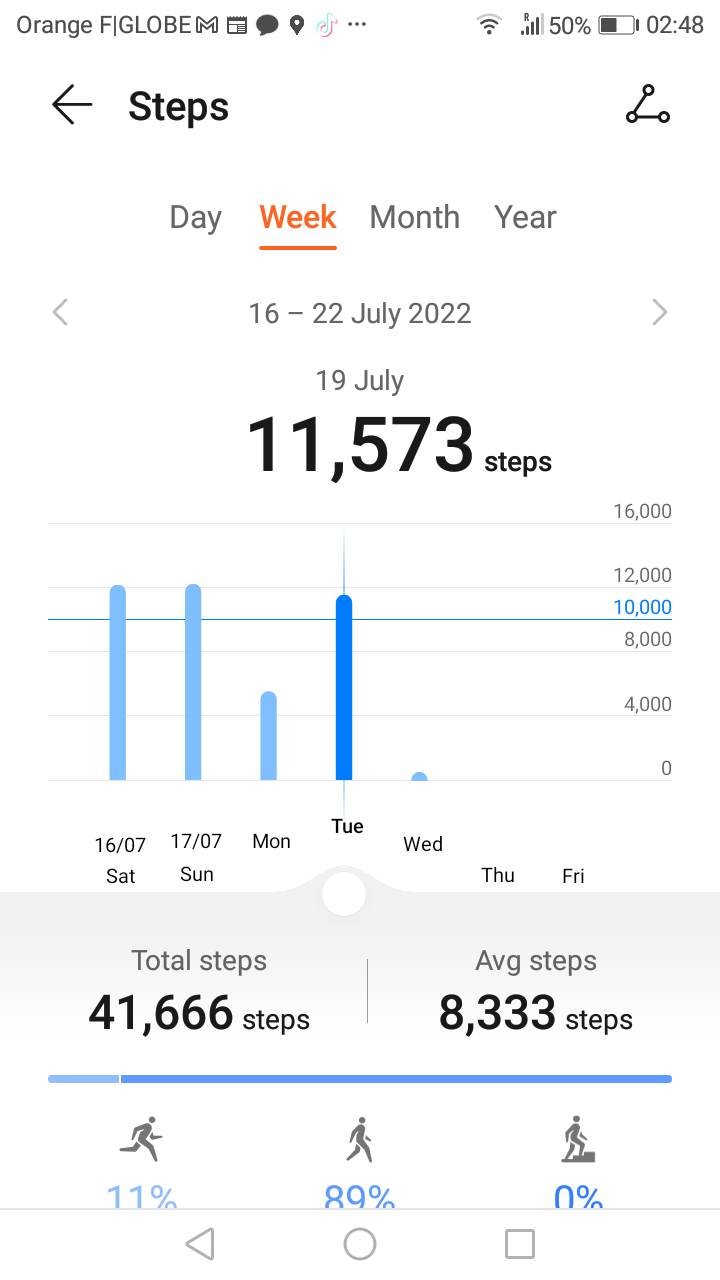Switch to the Day tab
The image size is (720, 1280).
[x=195, y=217]
